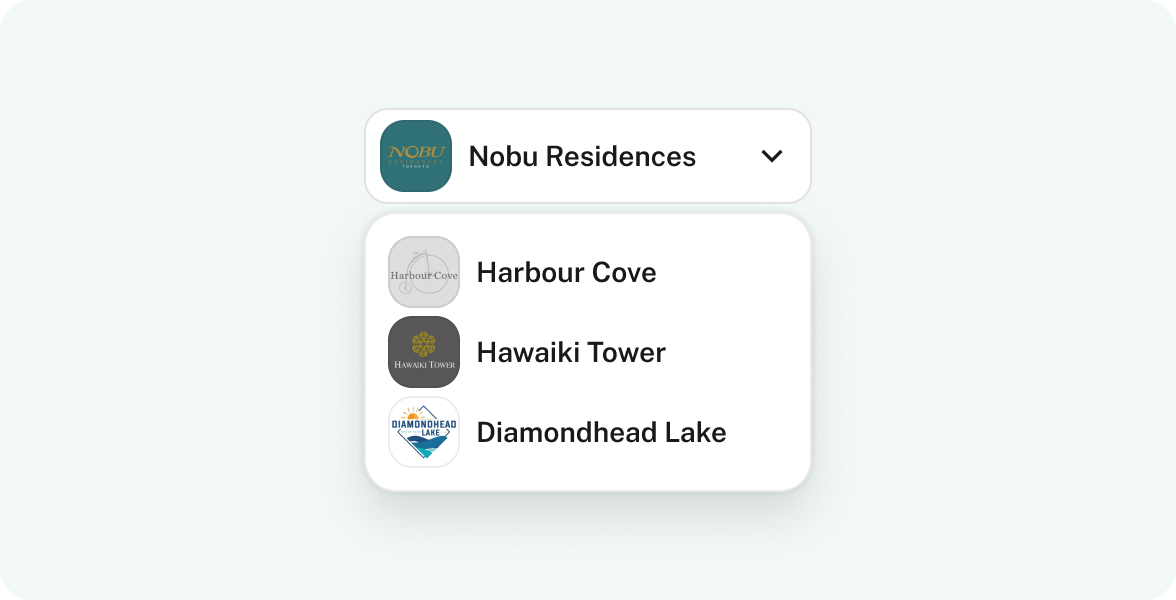The width and height of the screenshot is (1176, 600).
Task: Collapse the Nobu Residences dropdown
Action: click(x=771, y=156)
